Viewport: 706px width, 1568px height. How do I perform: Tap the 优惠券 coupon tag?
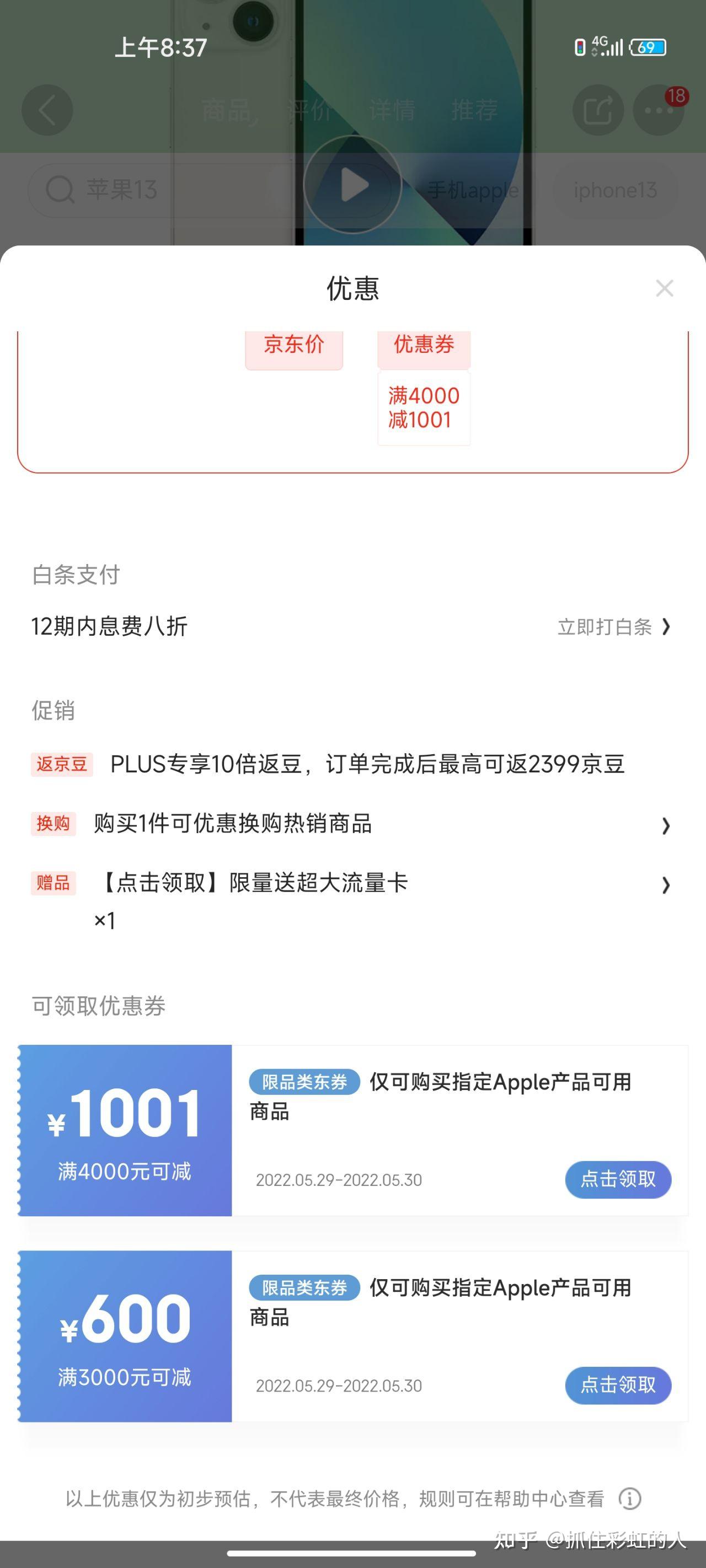[x=424, y=346]
